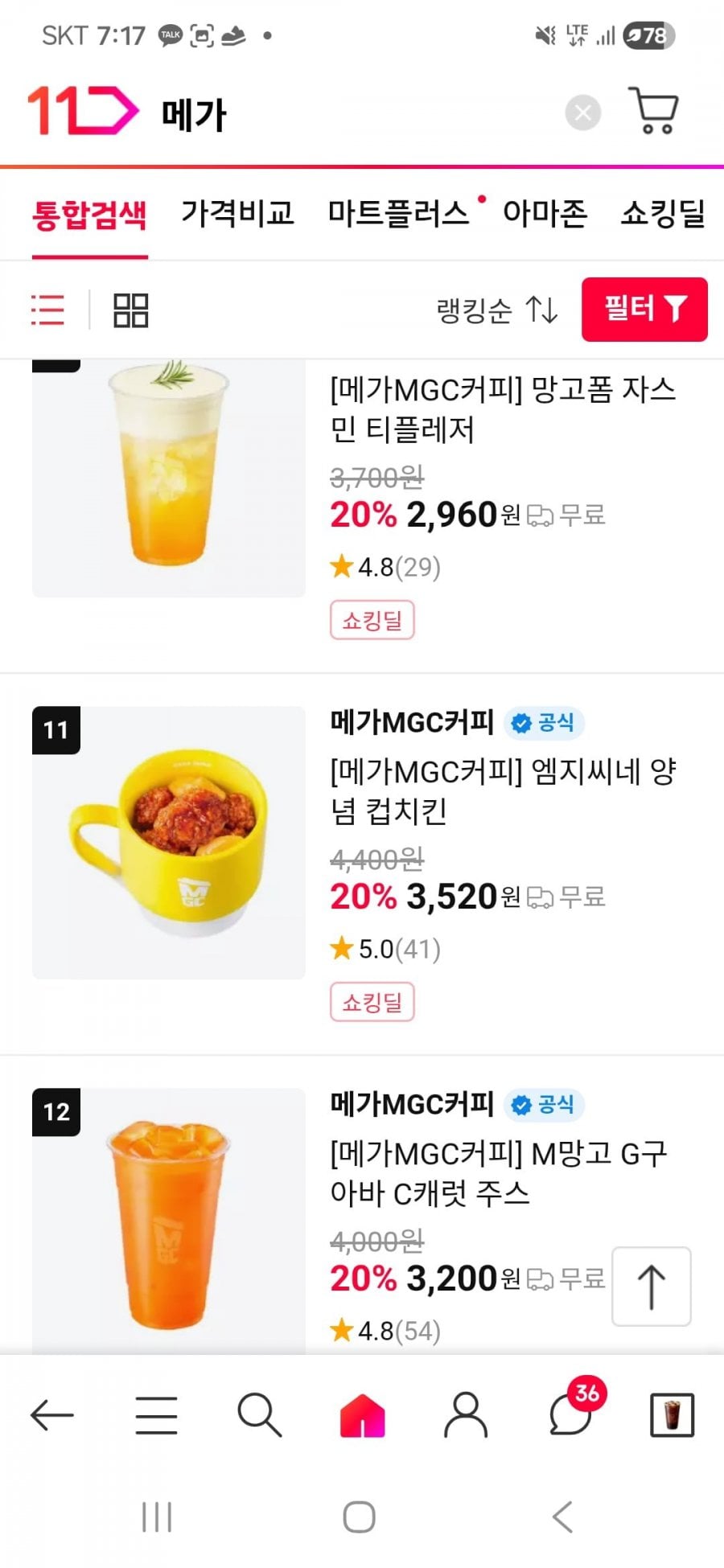Viewport: 724px width, 1568px height.
Task: Go to the 11st home screen
Action: (x=363, y=1415)
